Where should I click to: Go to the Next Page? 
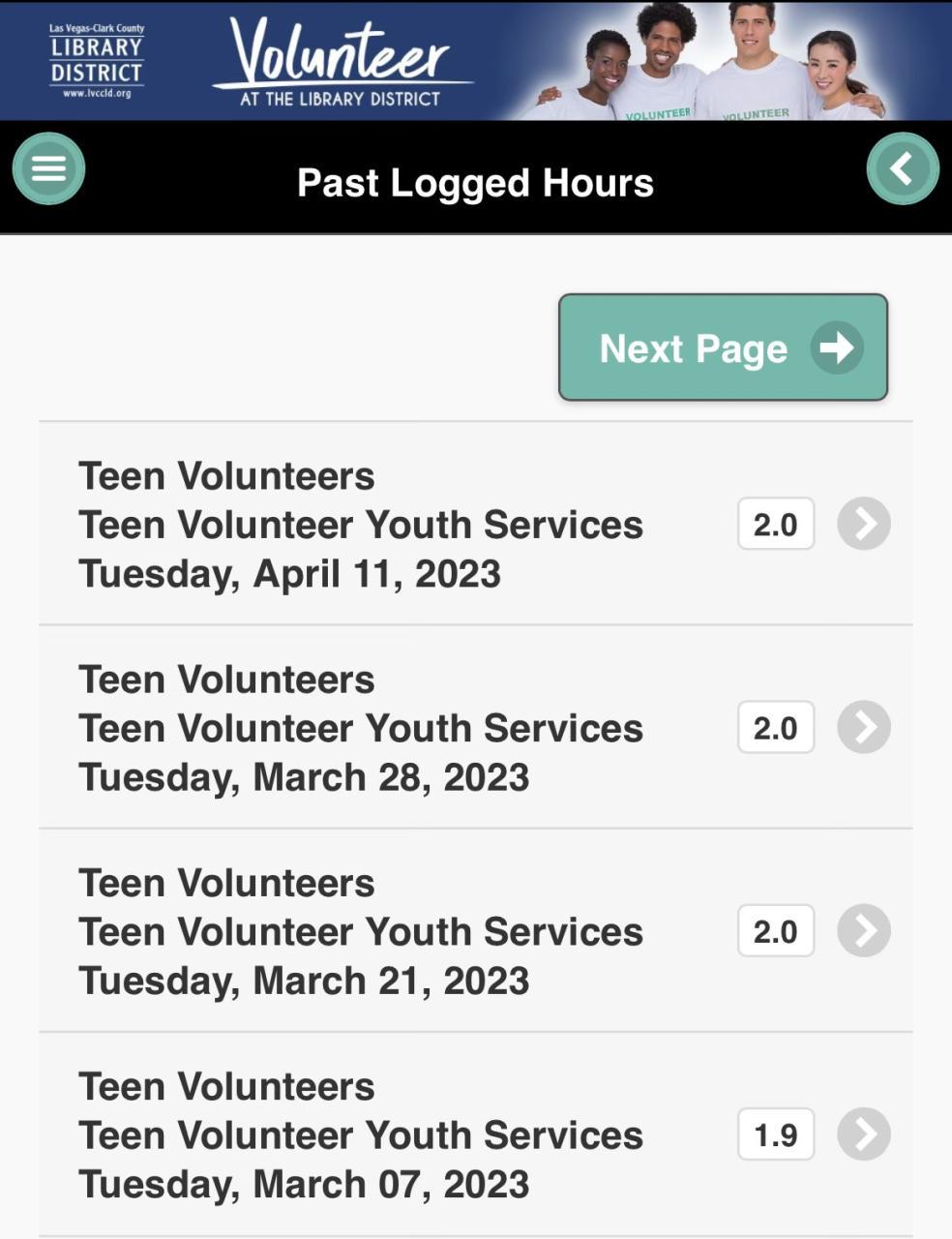pyautogui.click(x=723, y=348)
